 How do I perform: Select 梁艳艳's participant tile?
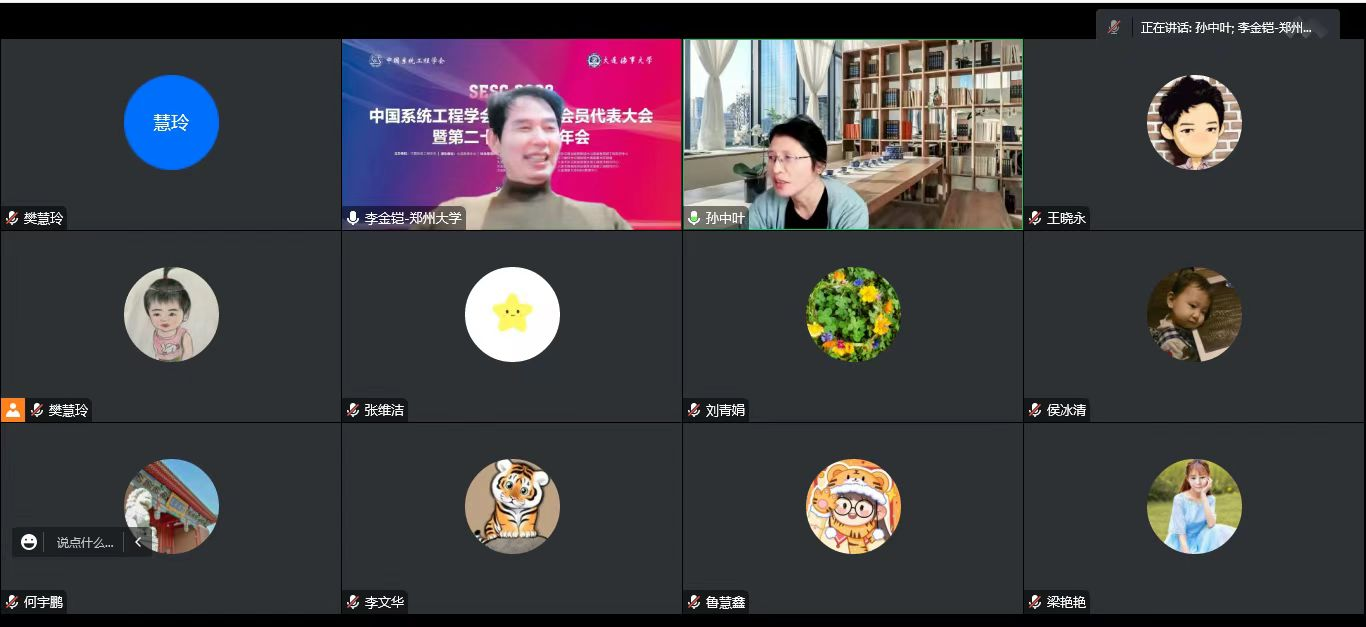point(1194,518)
